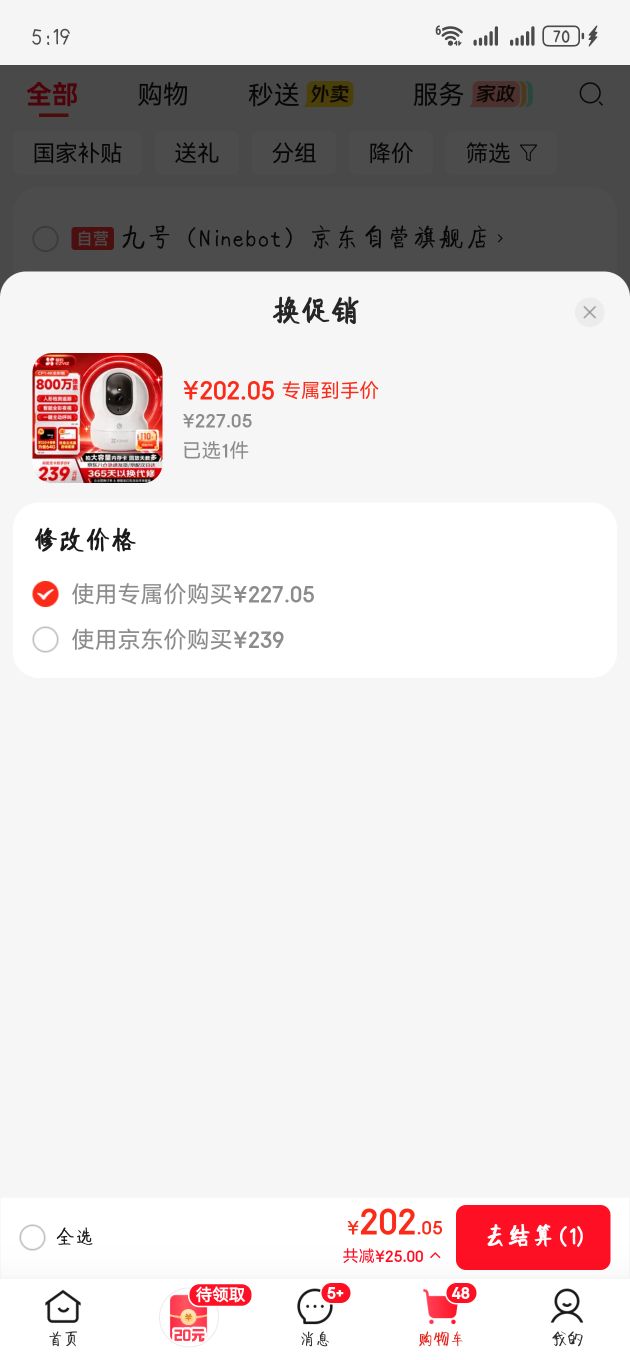
Task: Open the 消息 messages tab
Action: pyautogui.click(x=316, y=1318)
